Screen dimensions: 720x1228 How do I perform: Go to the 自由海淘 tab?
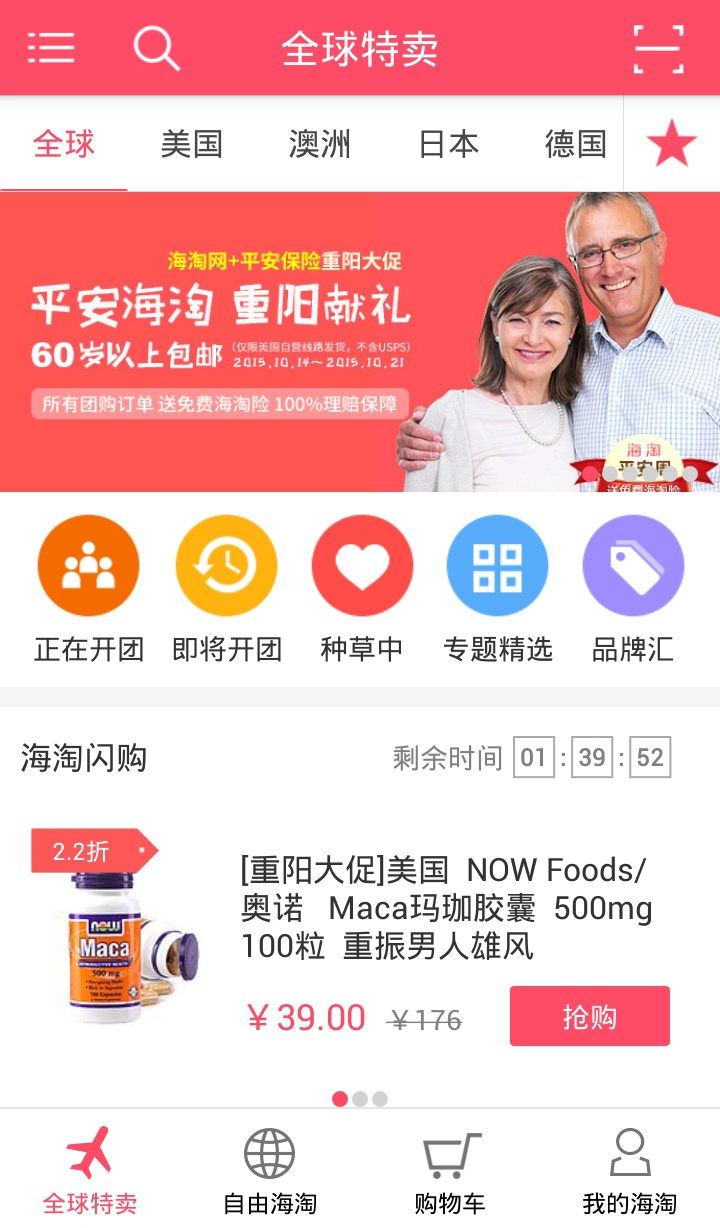pyautogui.click(x=269, y=1170)
